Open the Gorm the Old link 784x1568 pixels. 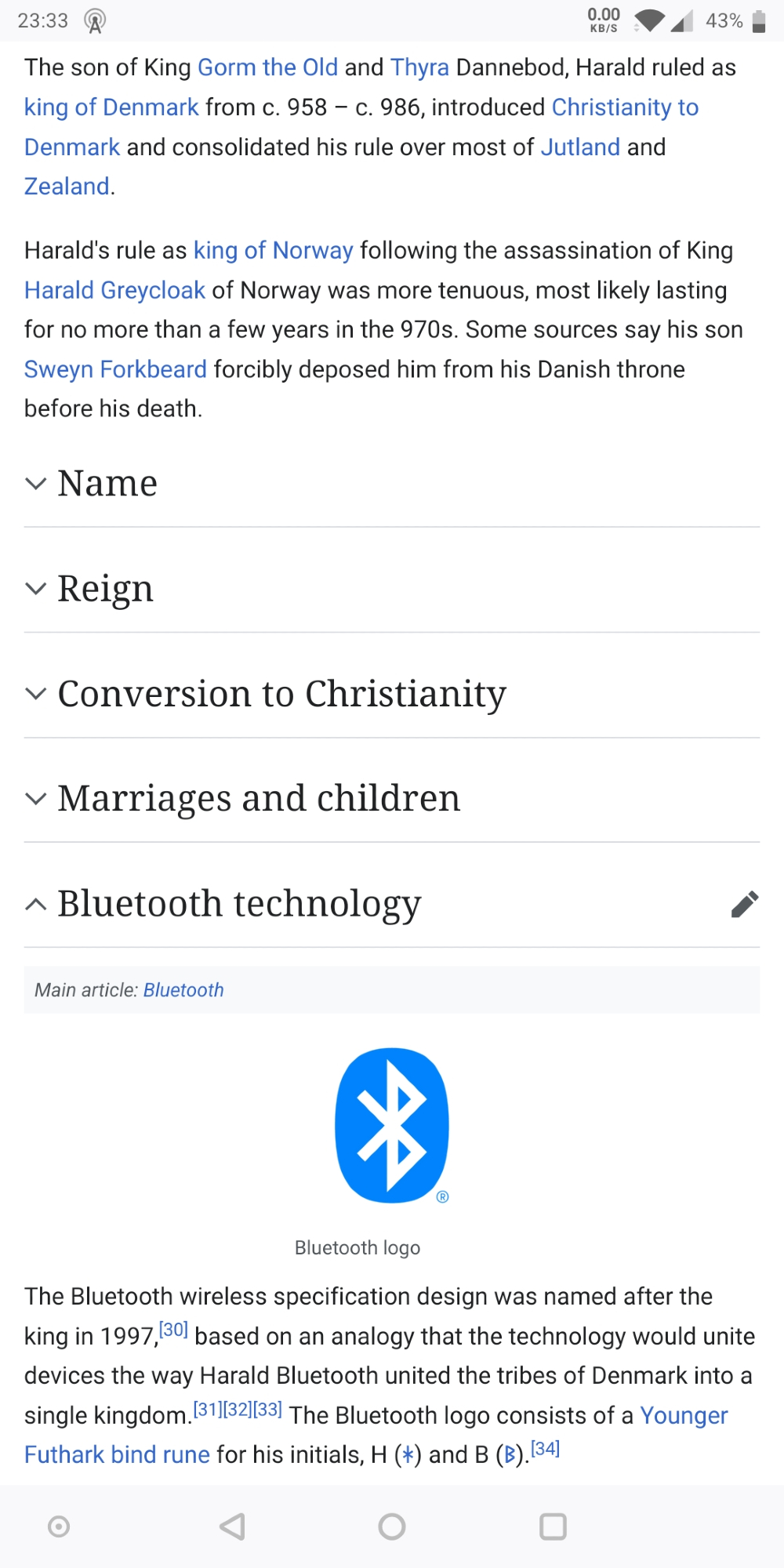[x=267, y=67]
